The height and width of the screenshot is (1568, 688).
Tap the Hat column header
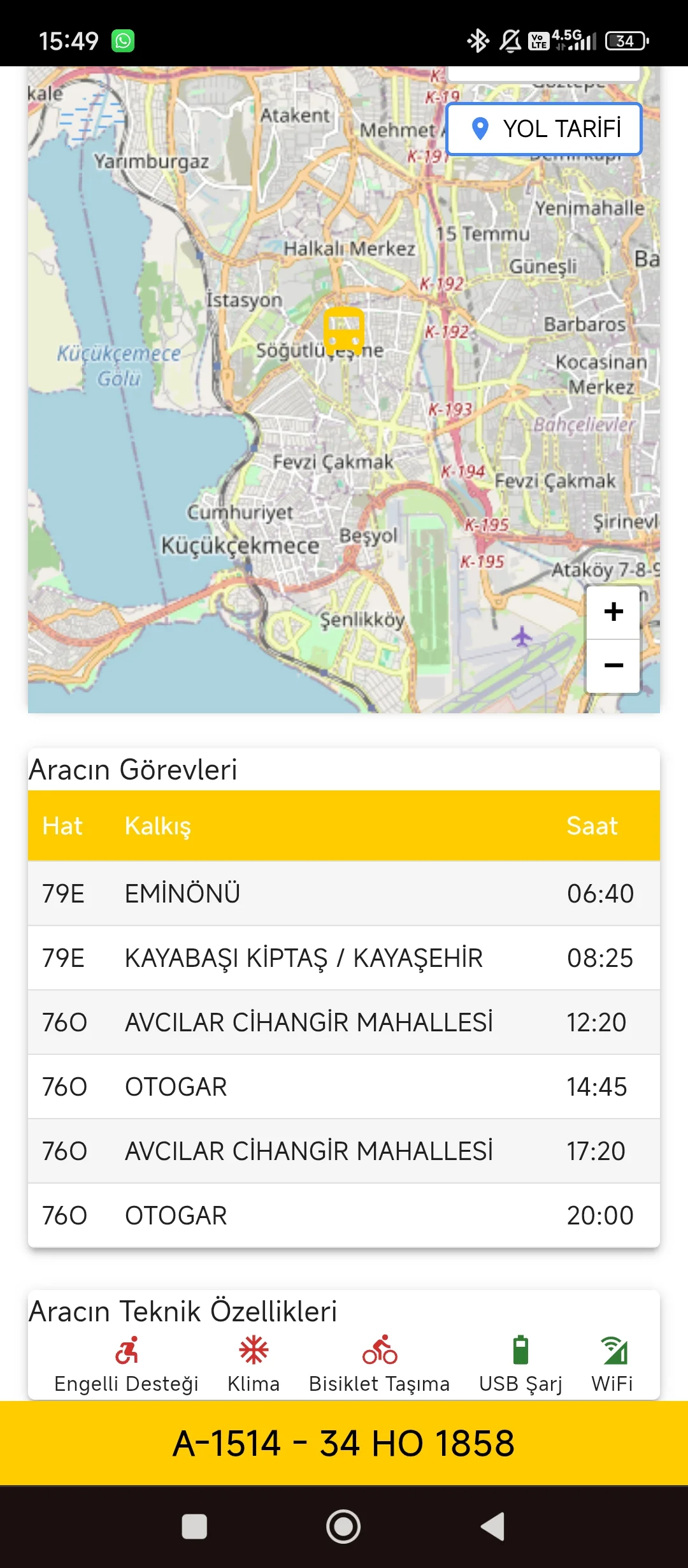pos(62,825)
